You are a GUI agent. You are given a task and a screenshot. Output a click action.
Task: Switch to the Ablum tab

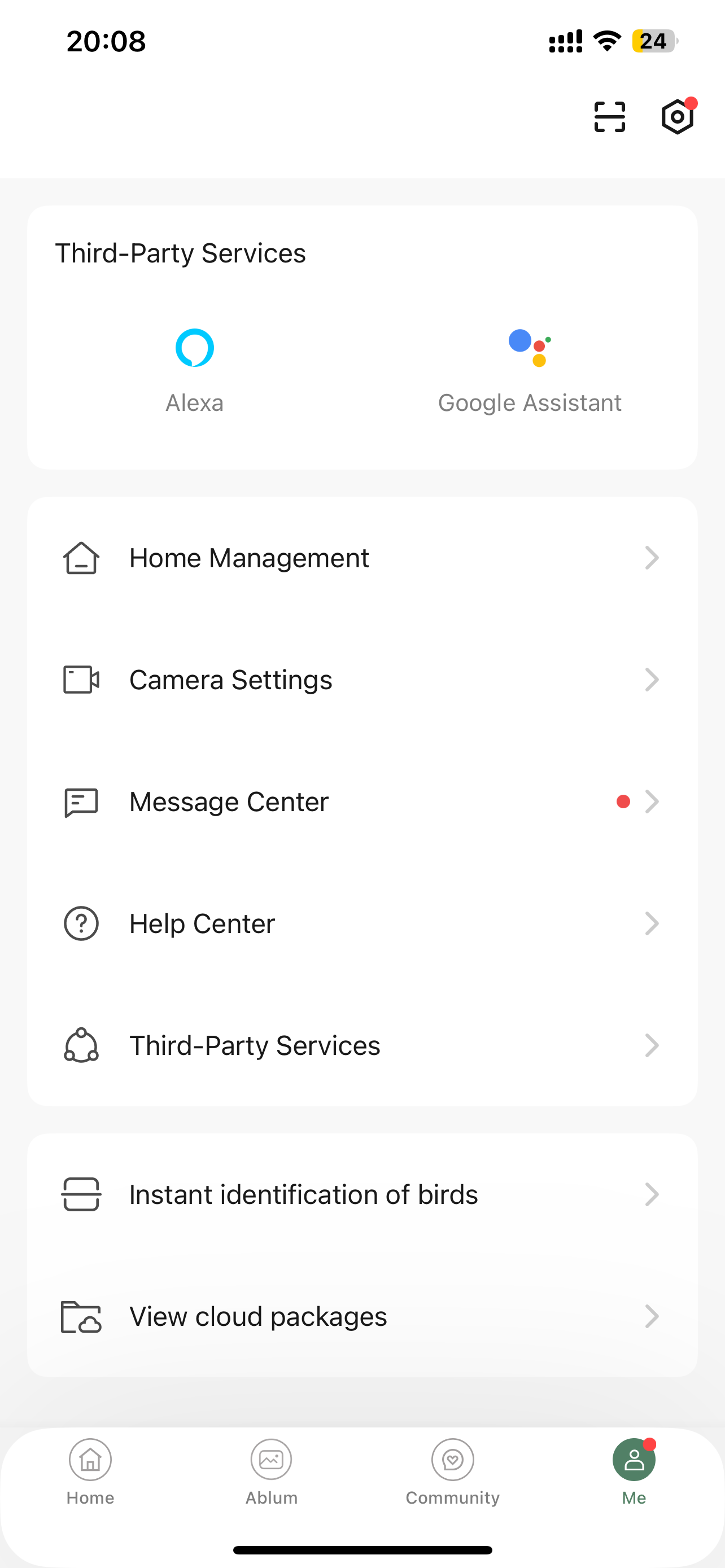(x=272, y=1472)
